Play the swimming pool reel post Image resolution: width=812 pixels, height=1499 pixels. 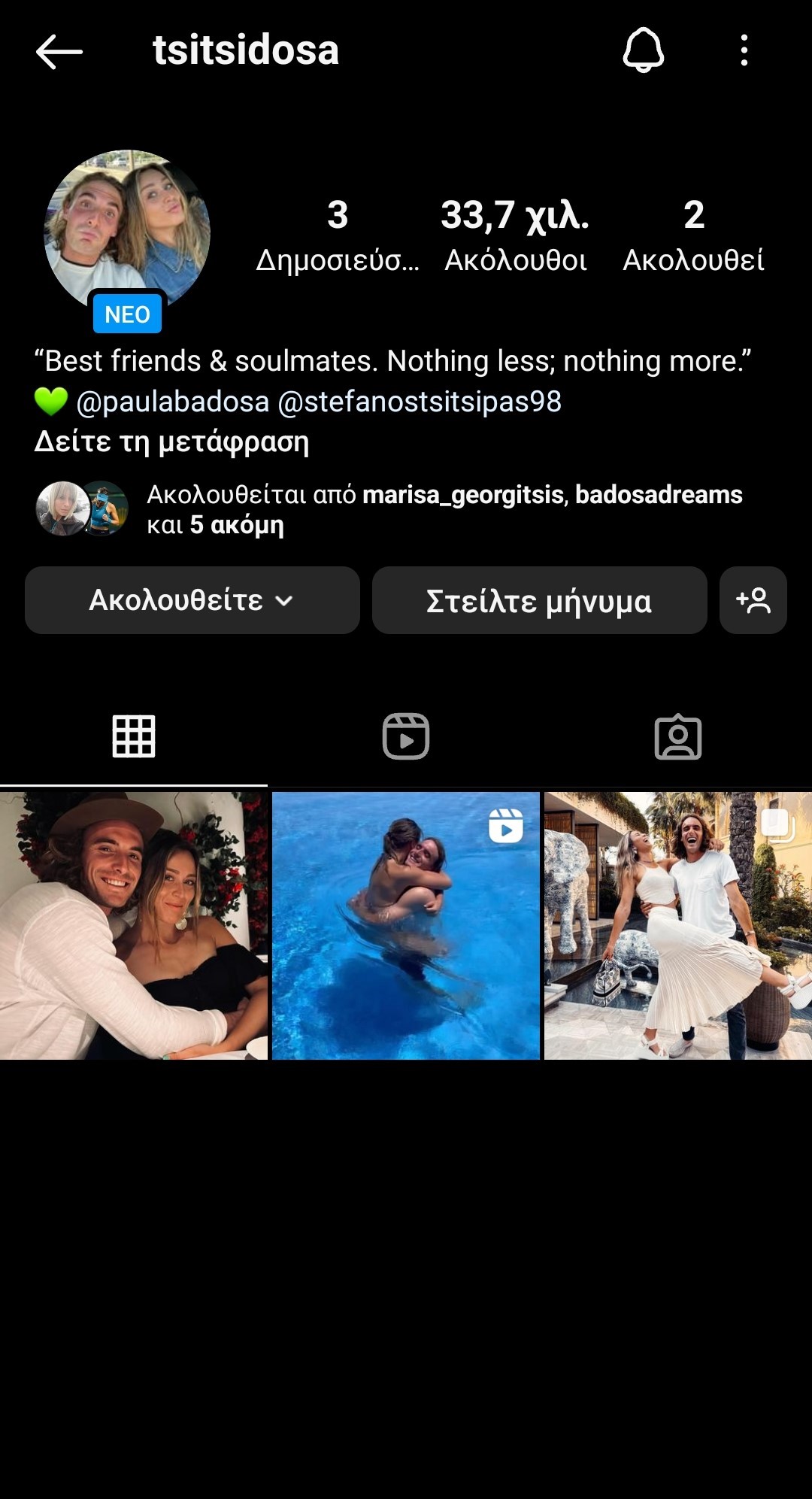406,926
